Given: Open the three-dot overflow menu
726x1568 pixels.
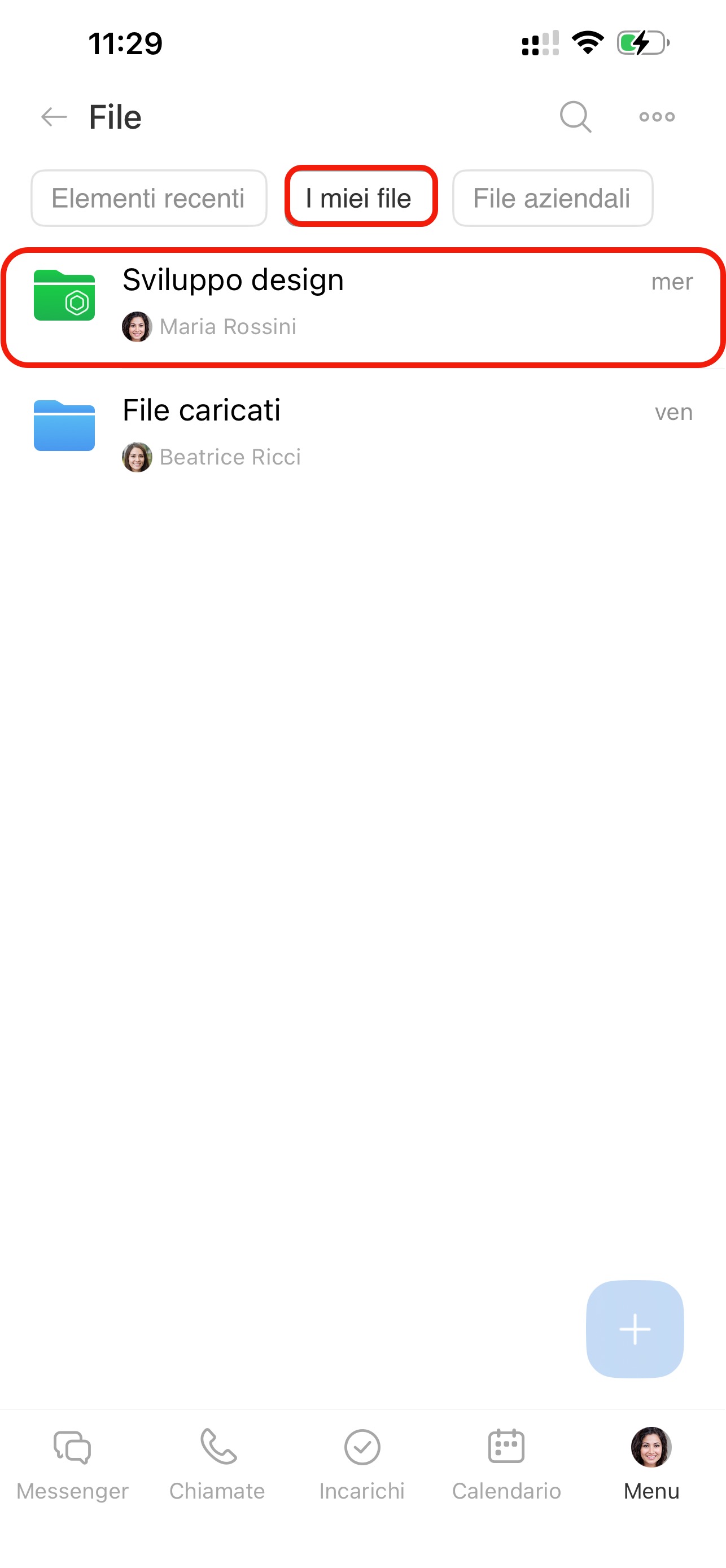Looking at the screenshot, I should pos(657,117).
